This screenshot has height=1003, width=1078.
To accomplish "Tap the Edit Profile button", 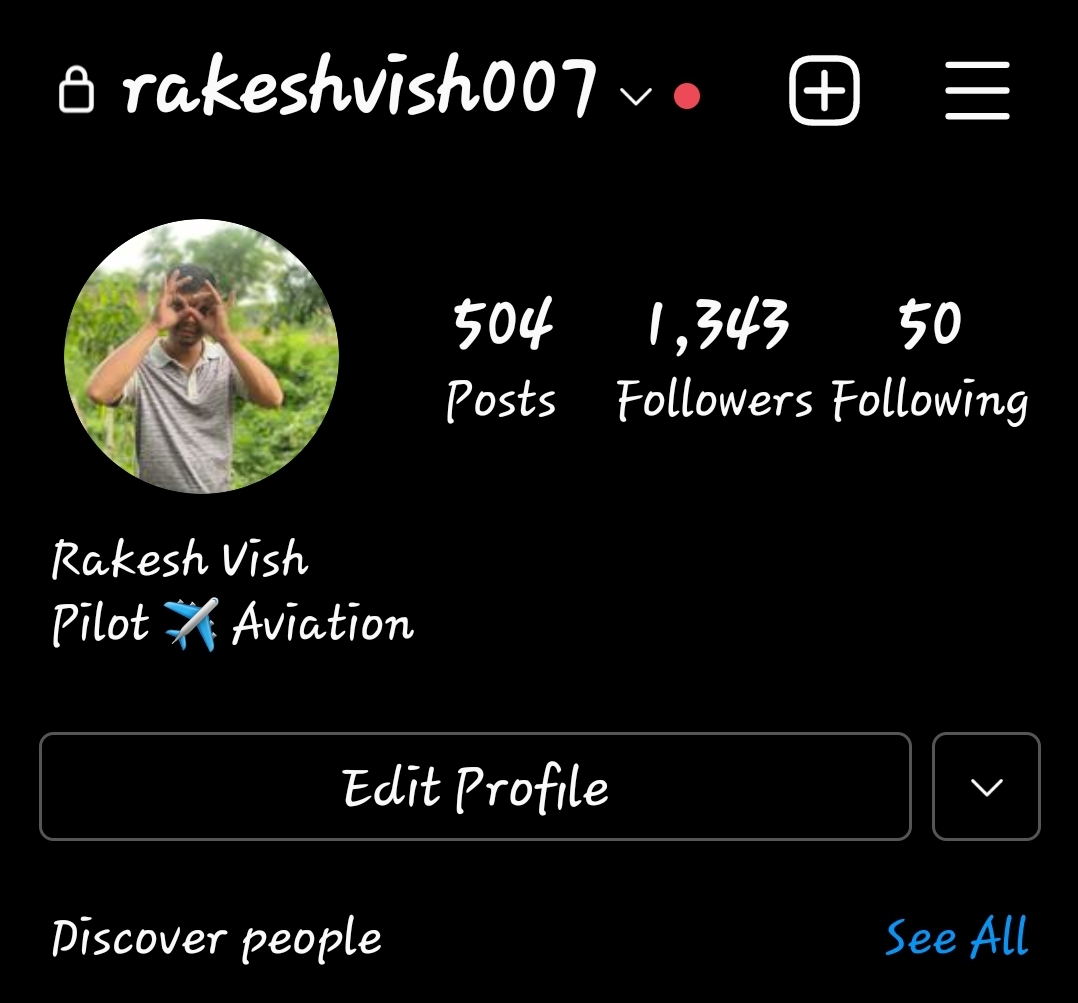I will point(475,787).
